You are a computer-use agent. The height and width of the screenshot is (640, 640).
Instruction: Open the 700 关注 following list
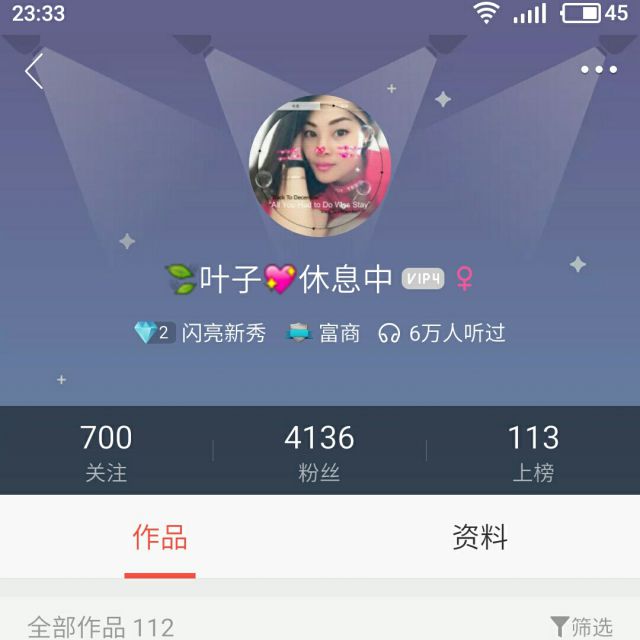[106, 451]
